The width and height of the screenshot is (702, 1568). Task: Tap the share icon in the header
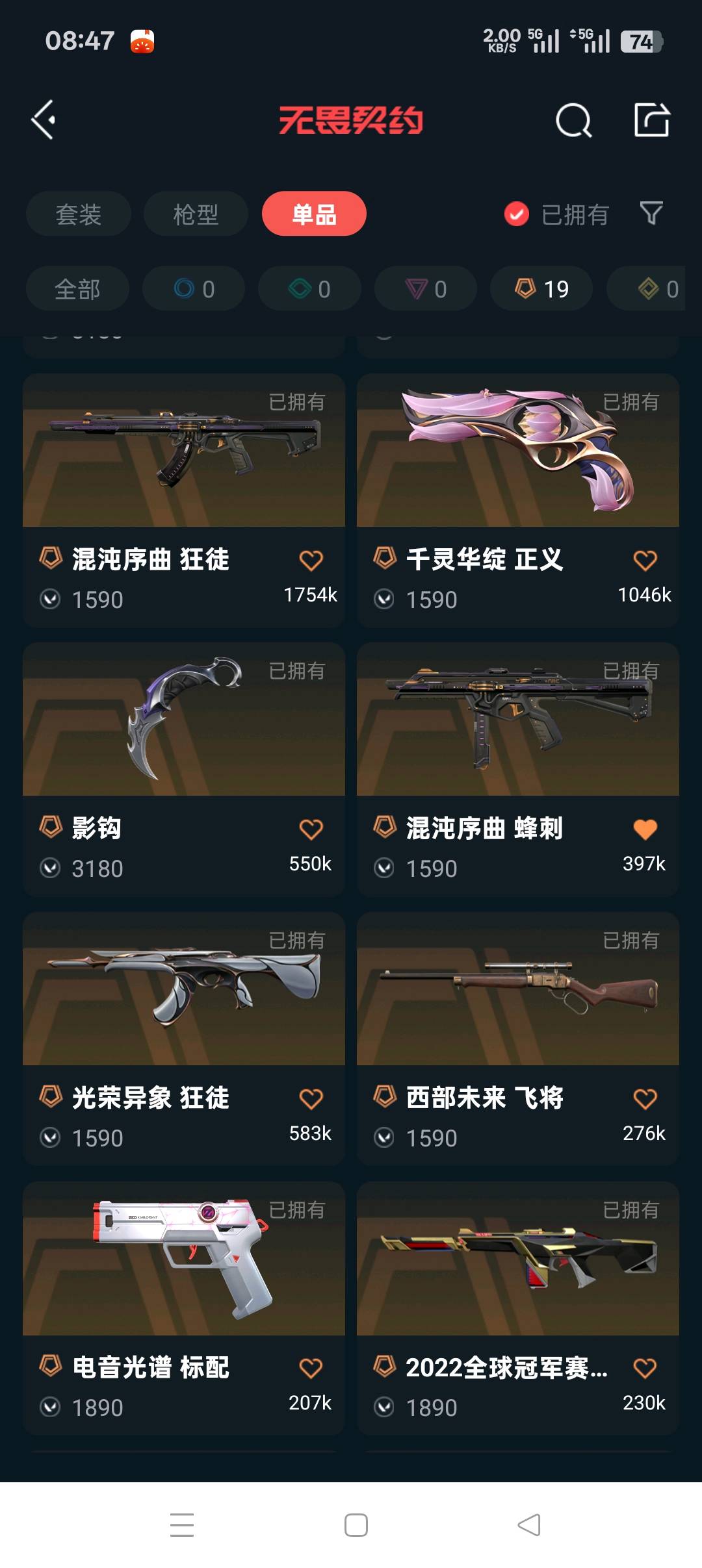(x=651, y=120)
